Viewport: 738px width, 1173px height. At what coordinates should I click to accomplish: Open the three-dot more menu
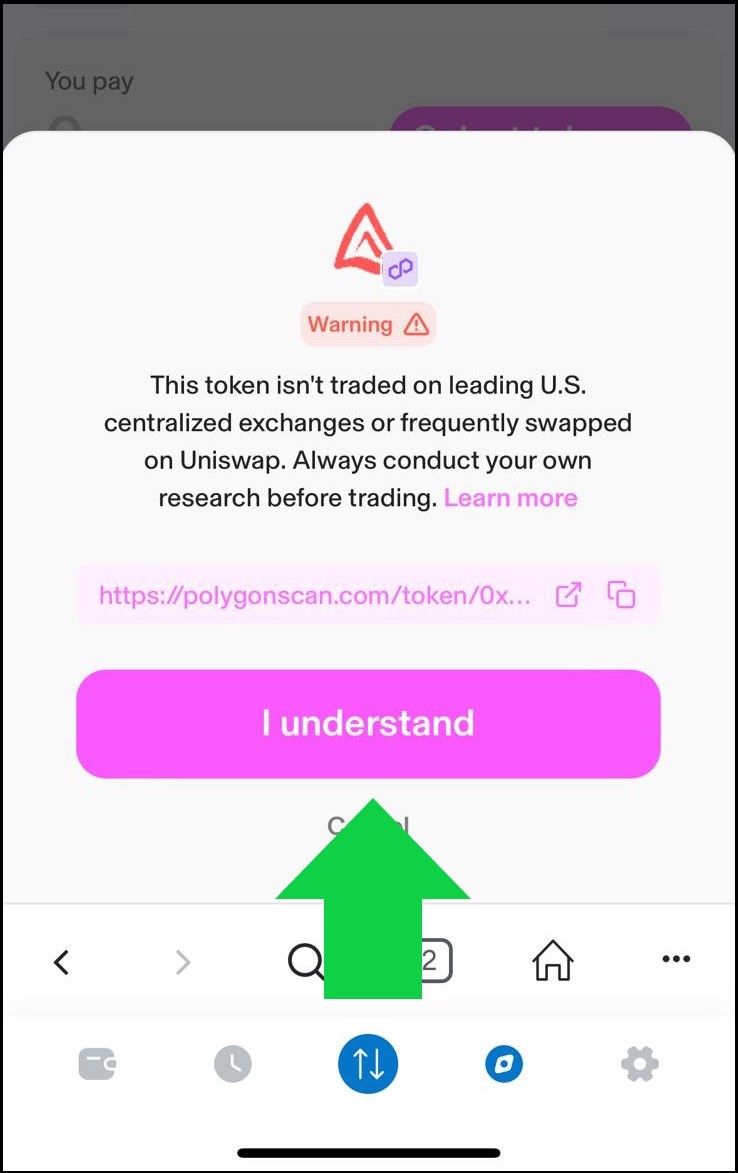click(x=676, y=960)
